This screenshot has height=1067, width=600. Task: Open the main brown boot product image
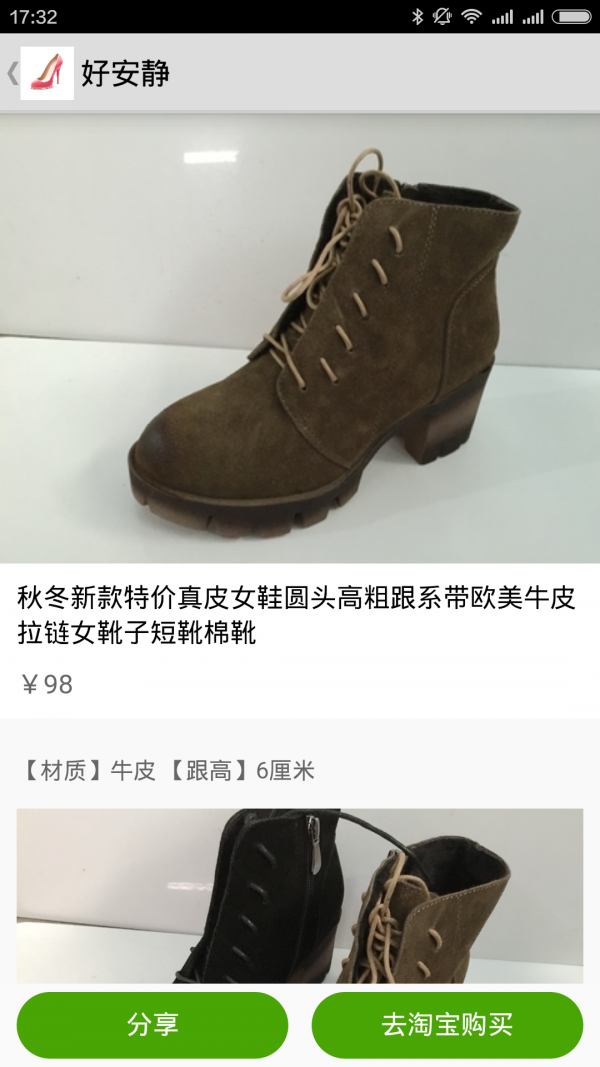300,338
